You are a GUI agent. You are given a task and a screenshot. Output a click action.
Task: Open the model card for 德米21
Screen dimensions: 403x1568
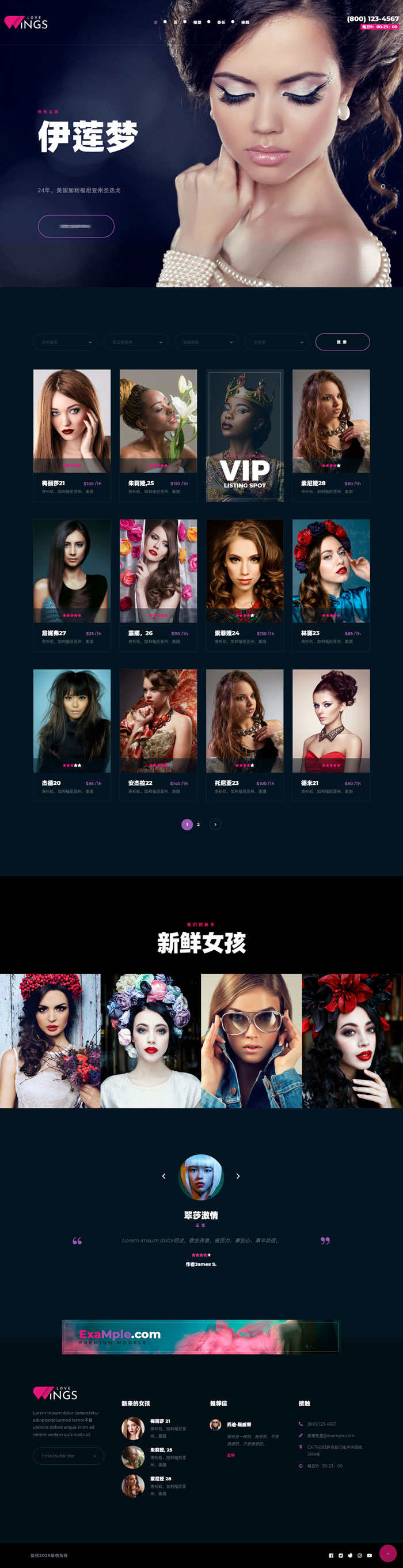(x=330, y=734)
